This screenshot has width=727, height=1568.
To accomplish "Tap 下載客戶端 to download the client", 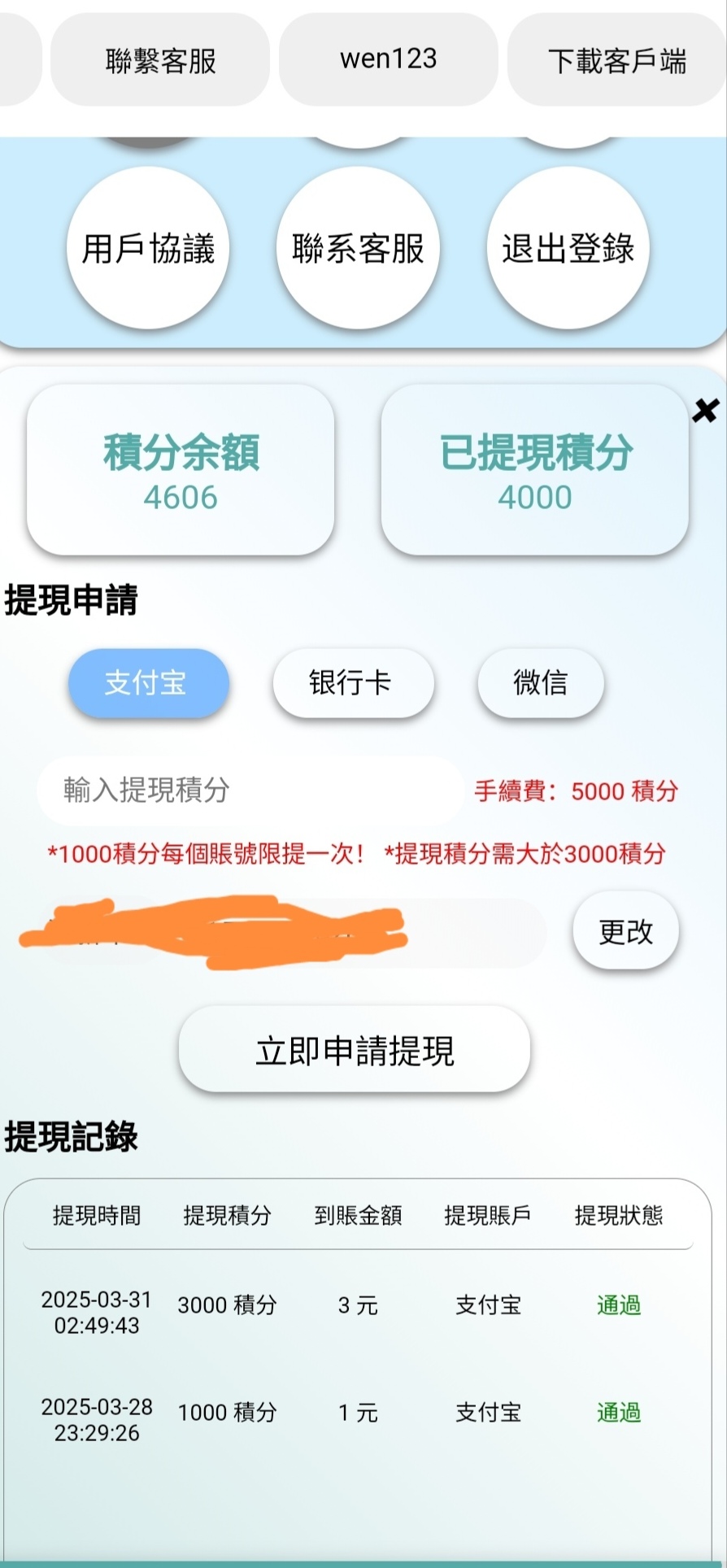I will click(x=616, y=60).
